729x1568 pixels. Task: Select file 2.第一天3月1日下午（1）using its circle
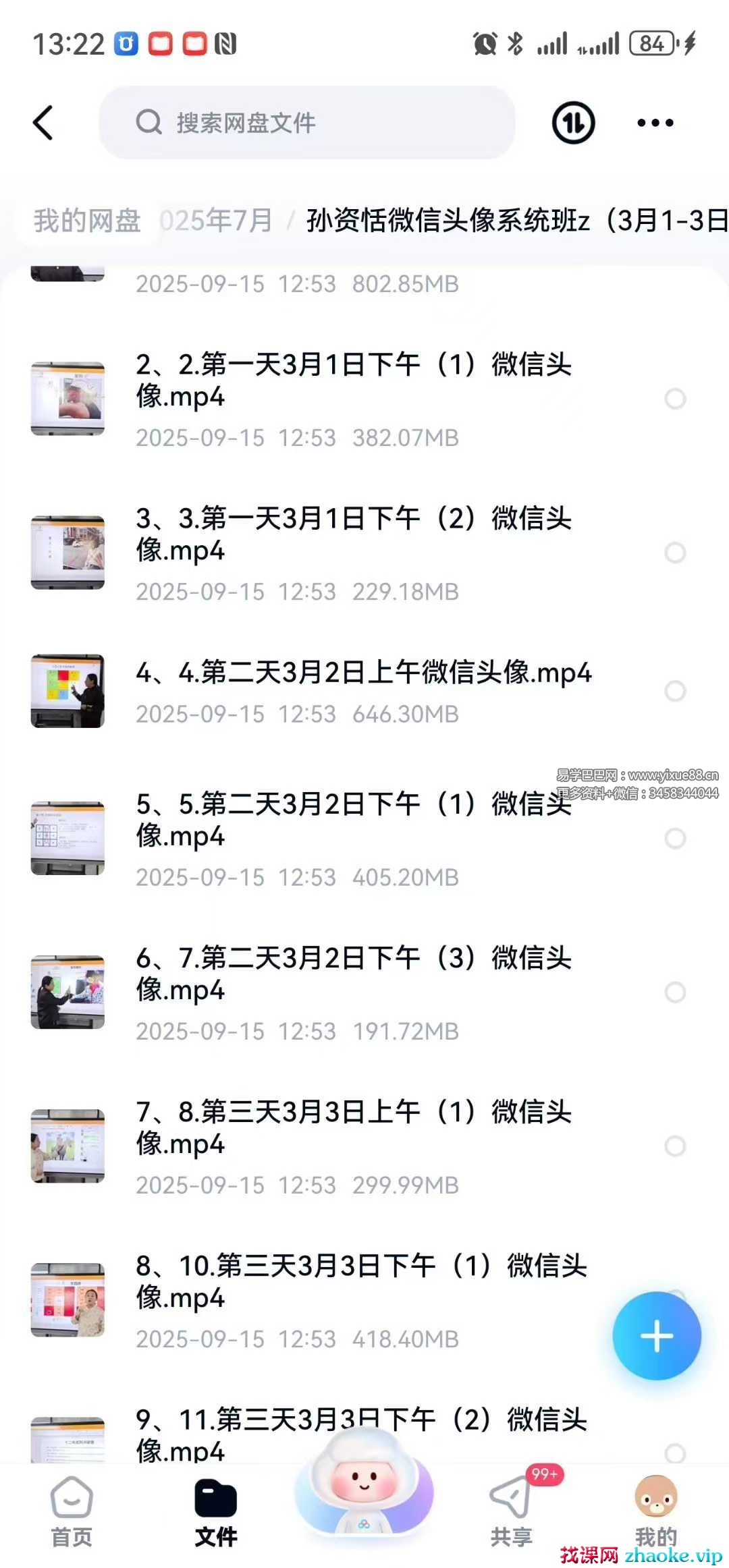pos(675,399)
